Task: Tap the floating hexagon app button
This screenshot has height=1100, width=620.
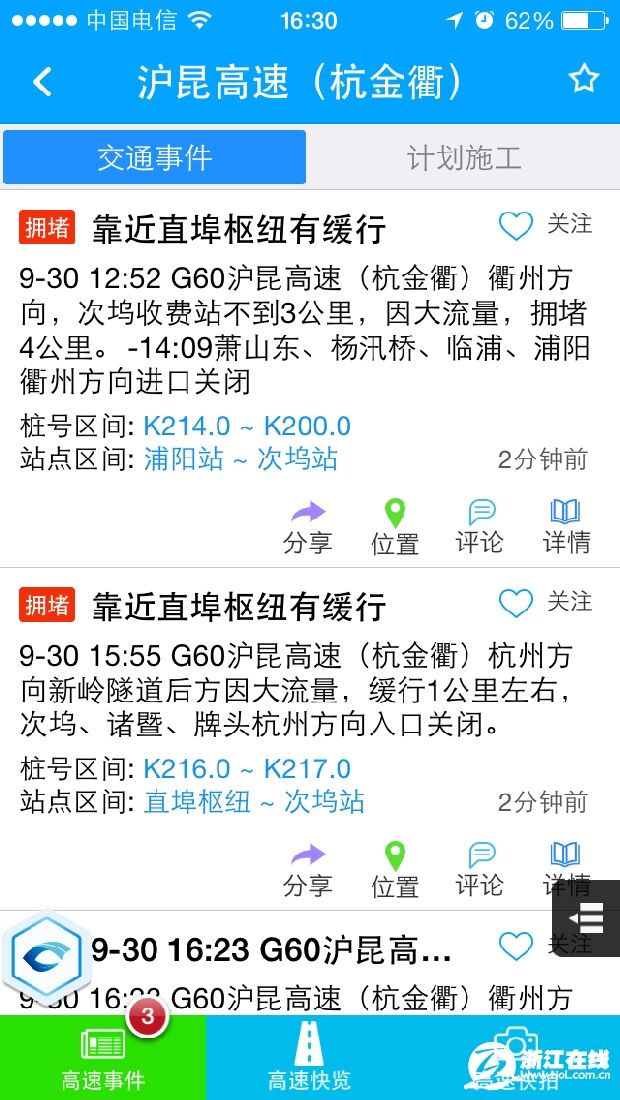Action: pyautogui.click(x=46, y=957)
